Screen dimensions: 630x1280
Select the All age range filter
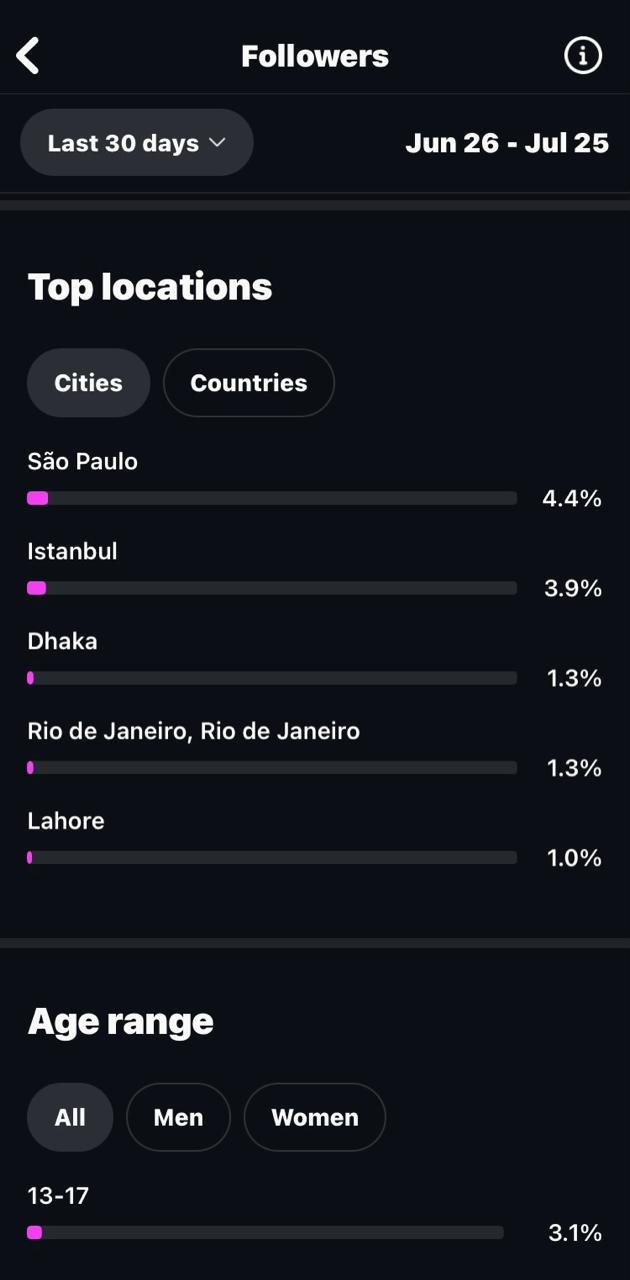click(70, 1117)
